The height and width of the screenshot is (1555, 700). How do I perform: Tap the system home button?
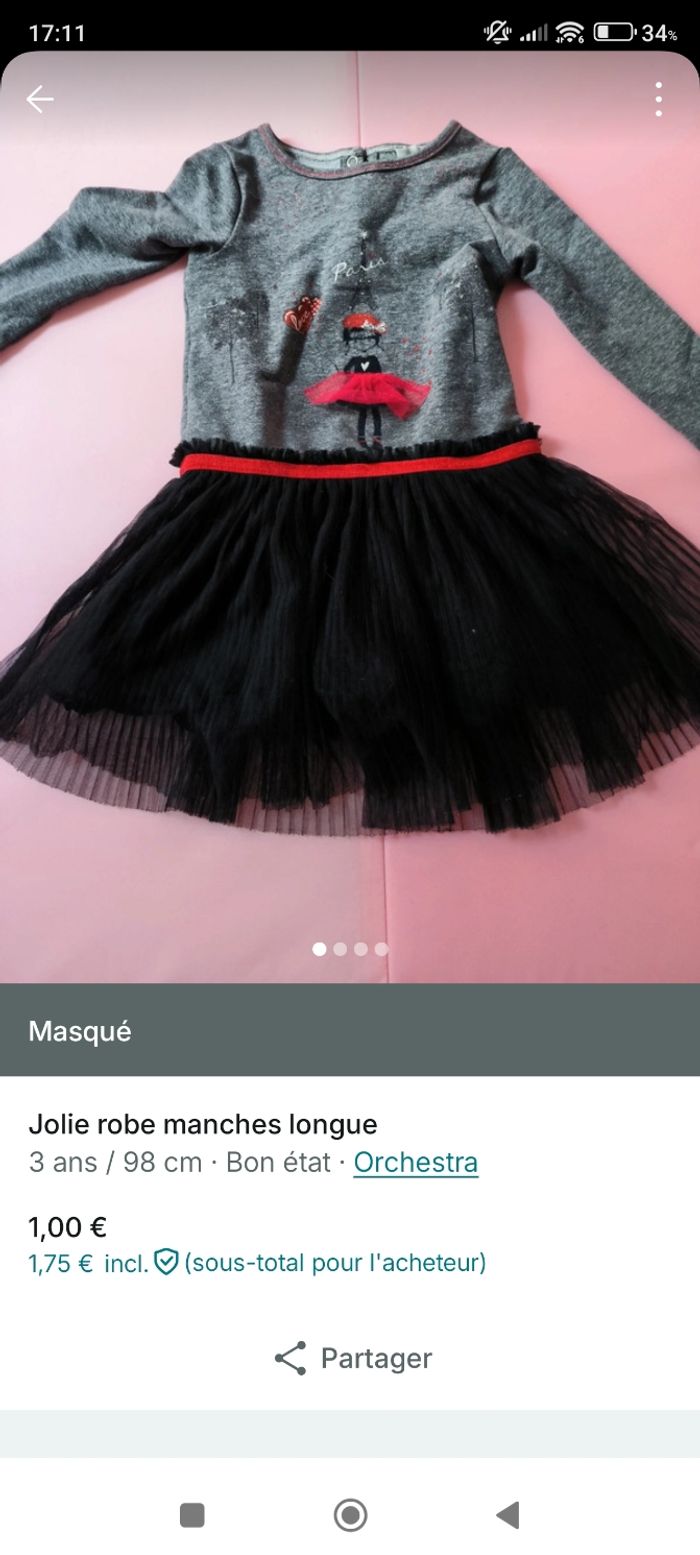(x=350, y=1515)
